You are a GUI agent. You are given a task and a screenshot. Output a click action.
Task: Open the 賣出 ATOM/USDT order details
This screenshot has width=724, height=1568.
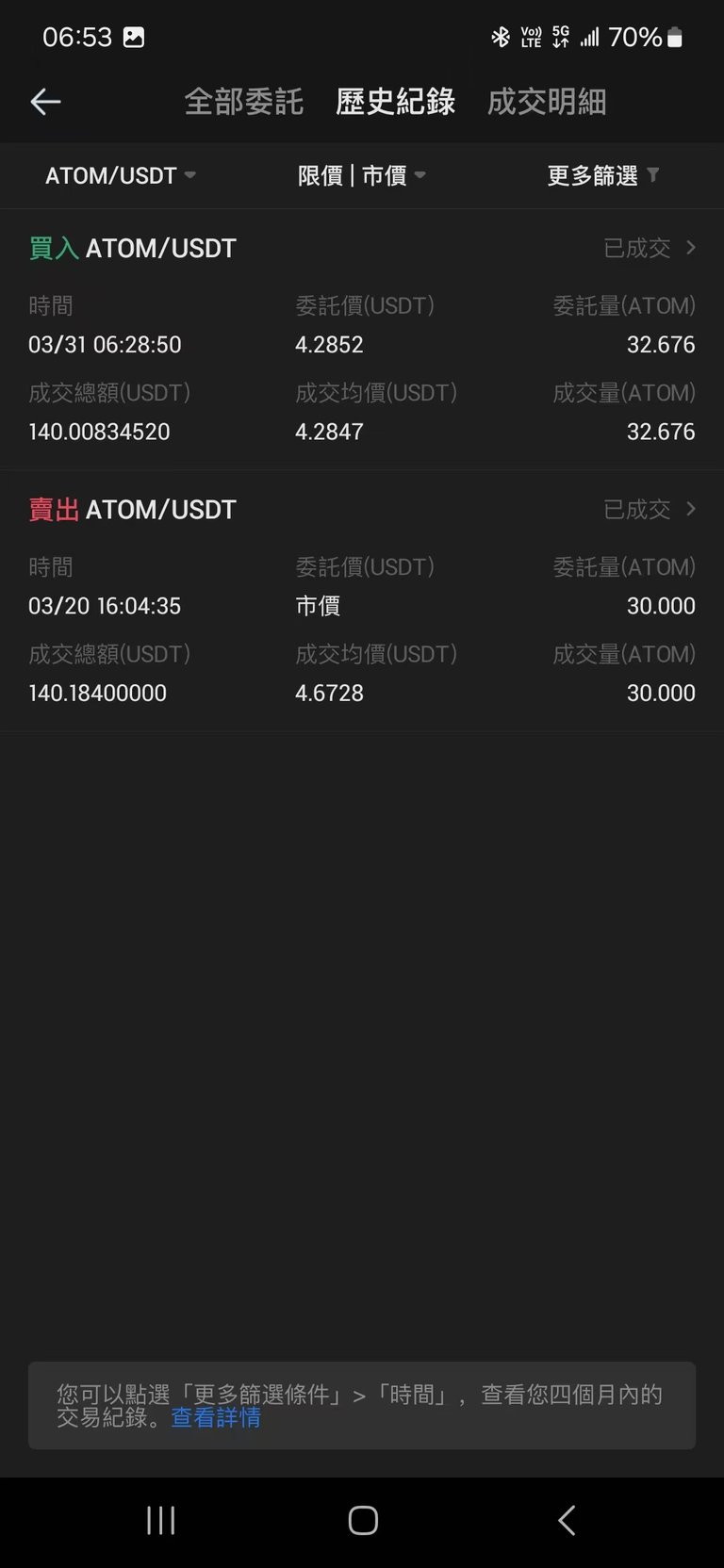click(x=650, y=510)
